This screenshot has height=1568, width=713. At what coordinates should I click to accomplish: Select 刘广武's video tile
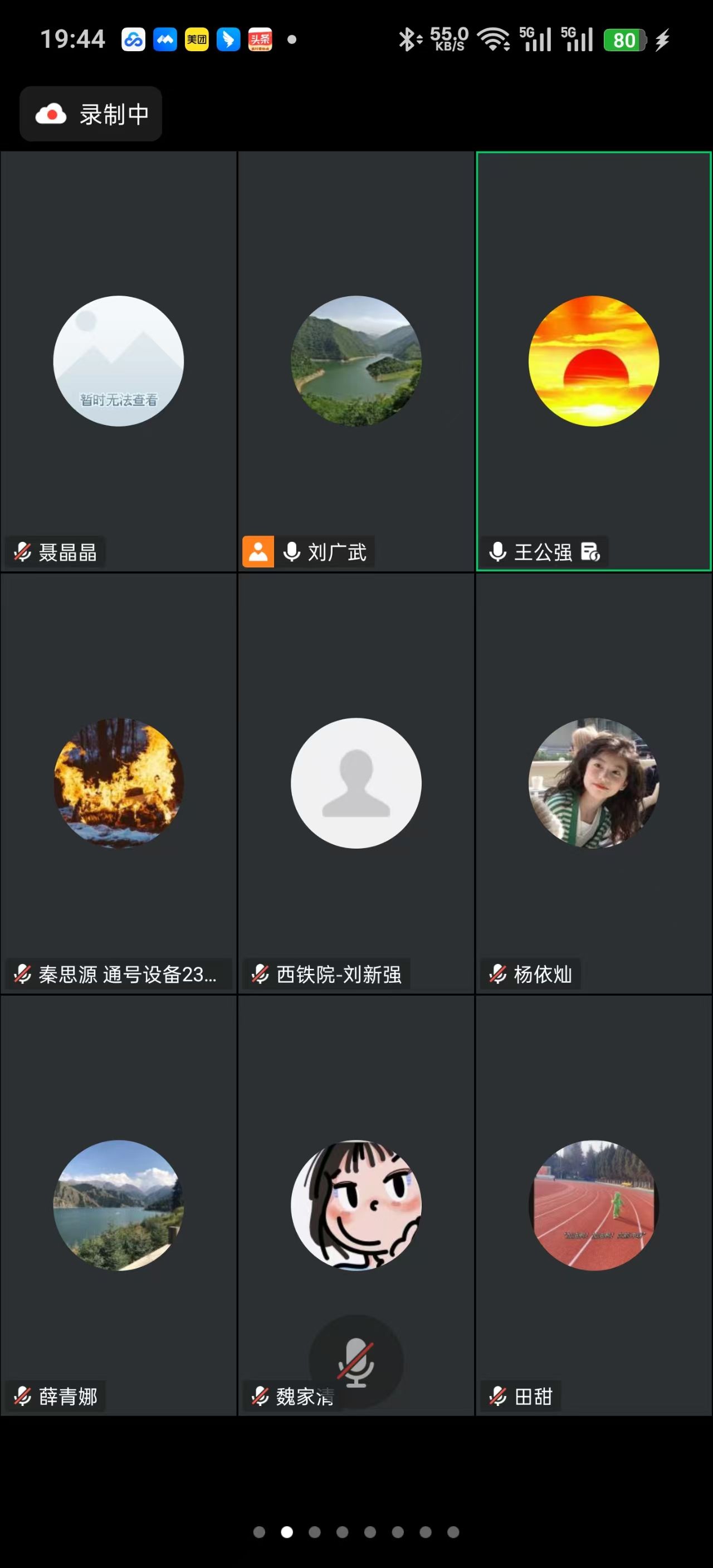356,361
